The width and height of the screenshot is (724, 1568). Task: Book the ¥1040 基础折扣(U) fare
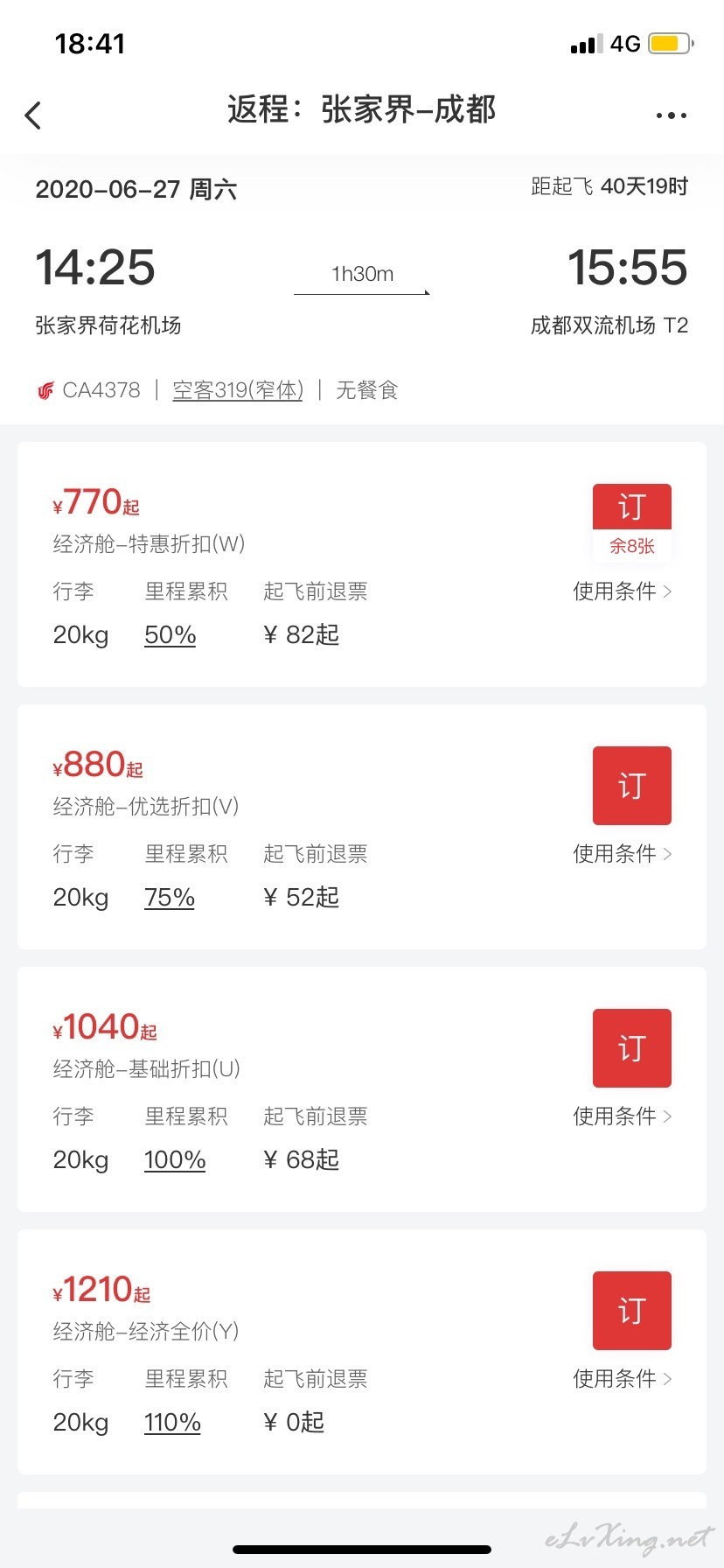632,1048
